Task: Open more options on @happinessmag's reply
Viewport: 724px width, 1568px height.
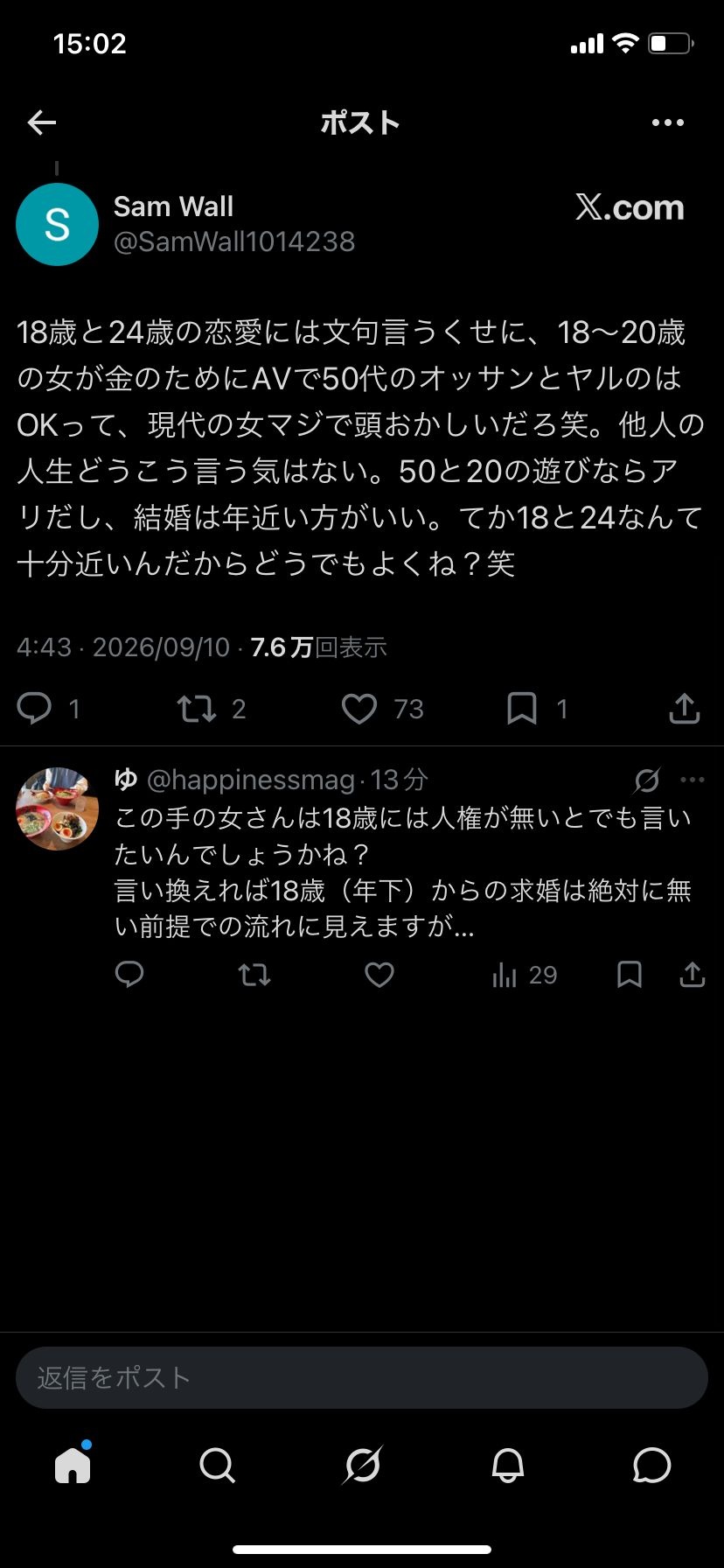Action: point(693,780)
